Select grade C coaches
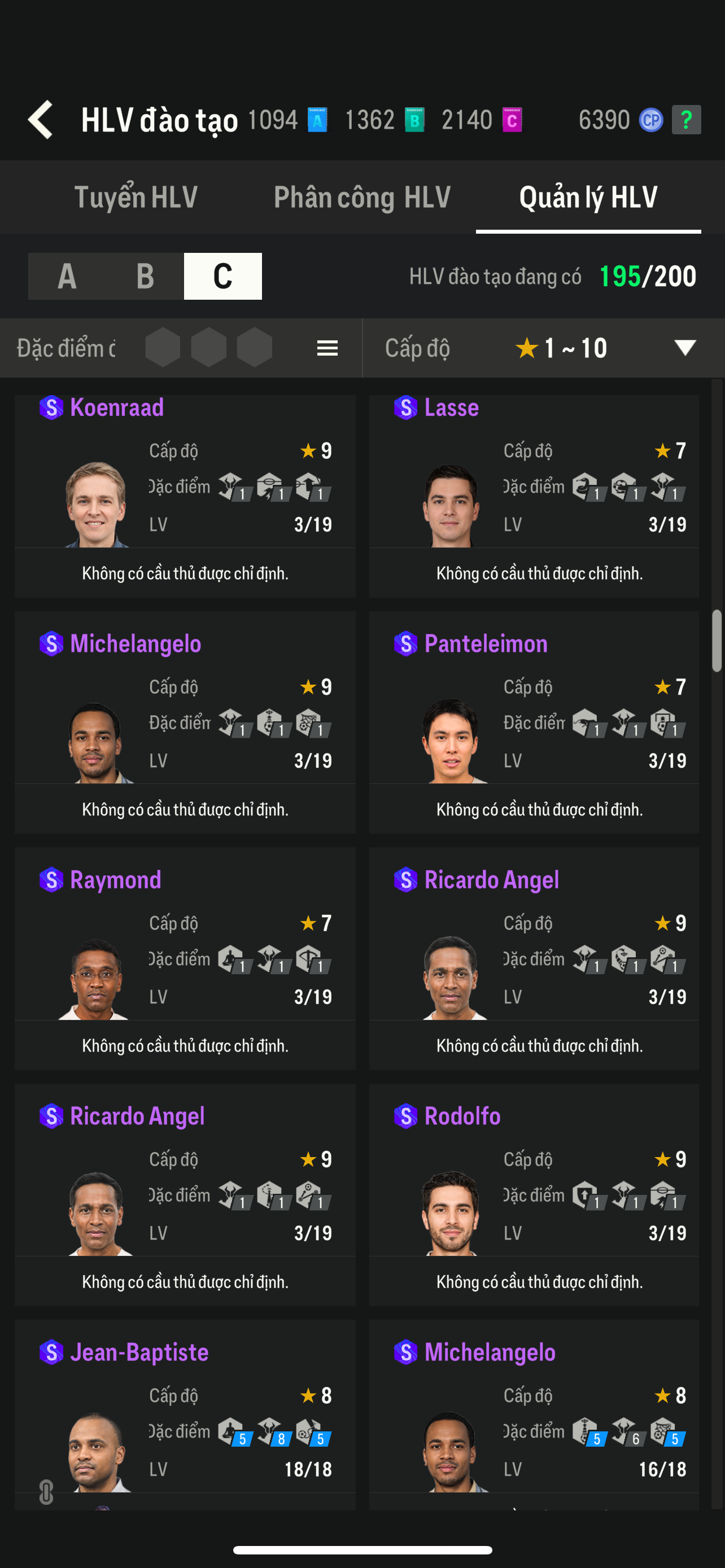Screen dimensions: 725x1568 point(223,277)
